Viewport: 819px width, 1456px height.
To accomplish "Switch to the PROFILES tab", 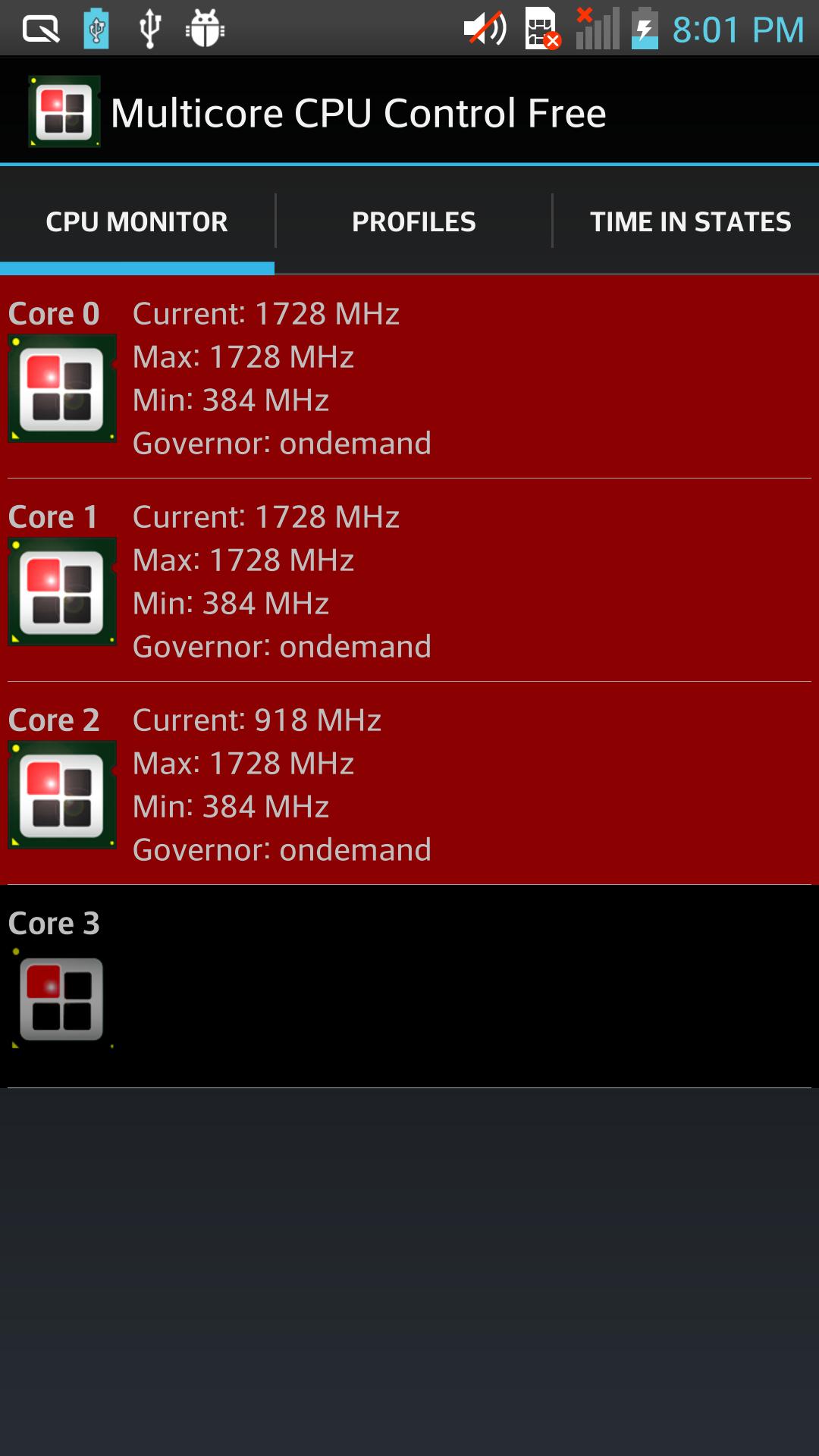I will (x=413, y=221).
